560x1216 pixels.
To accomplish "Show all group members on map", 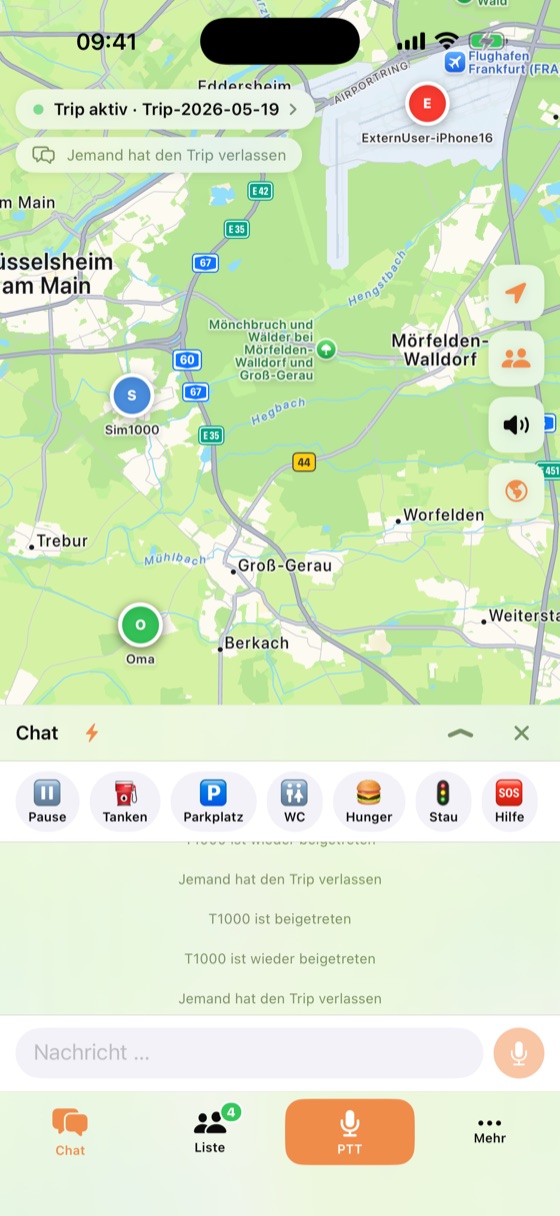I will click(516, 359).
